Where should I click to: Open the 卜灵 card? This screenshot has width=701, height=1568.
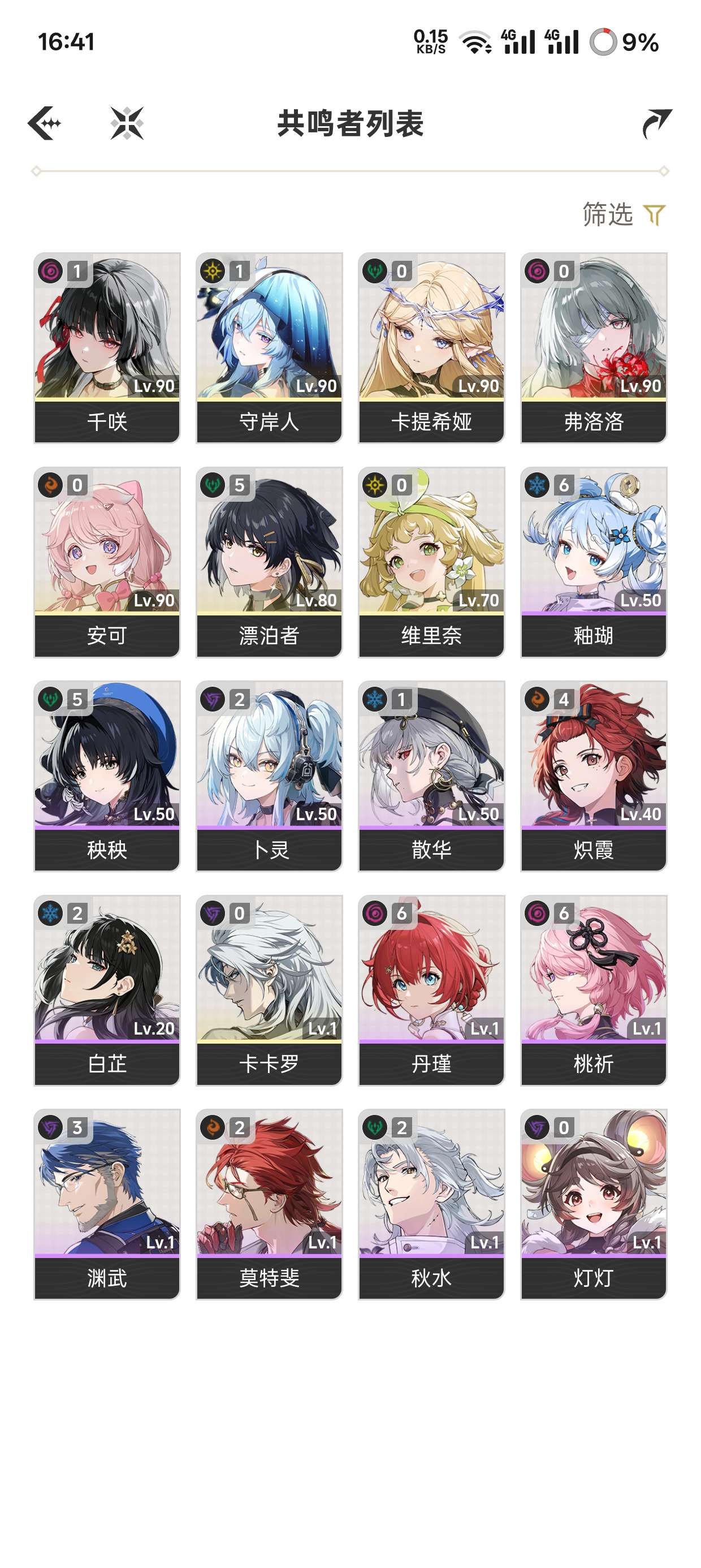click(x=269, y=776)
